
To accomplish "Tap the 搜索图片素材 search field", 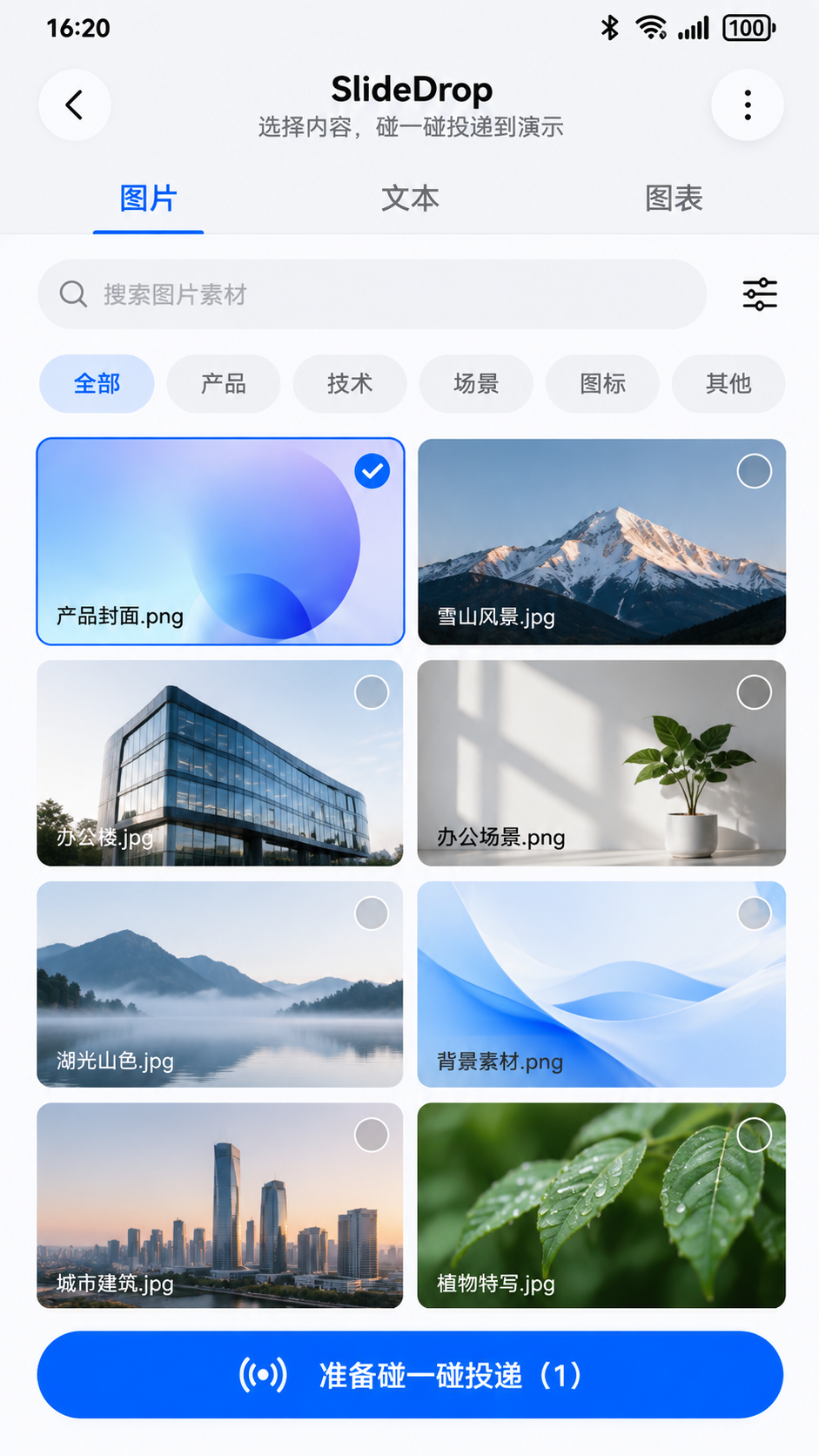I will click(x=372, y=294).
